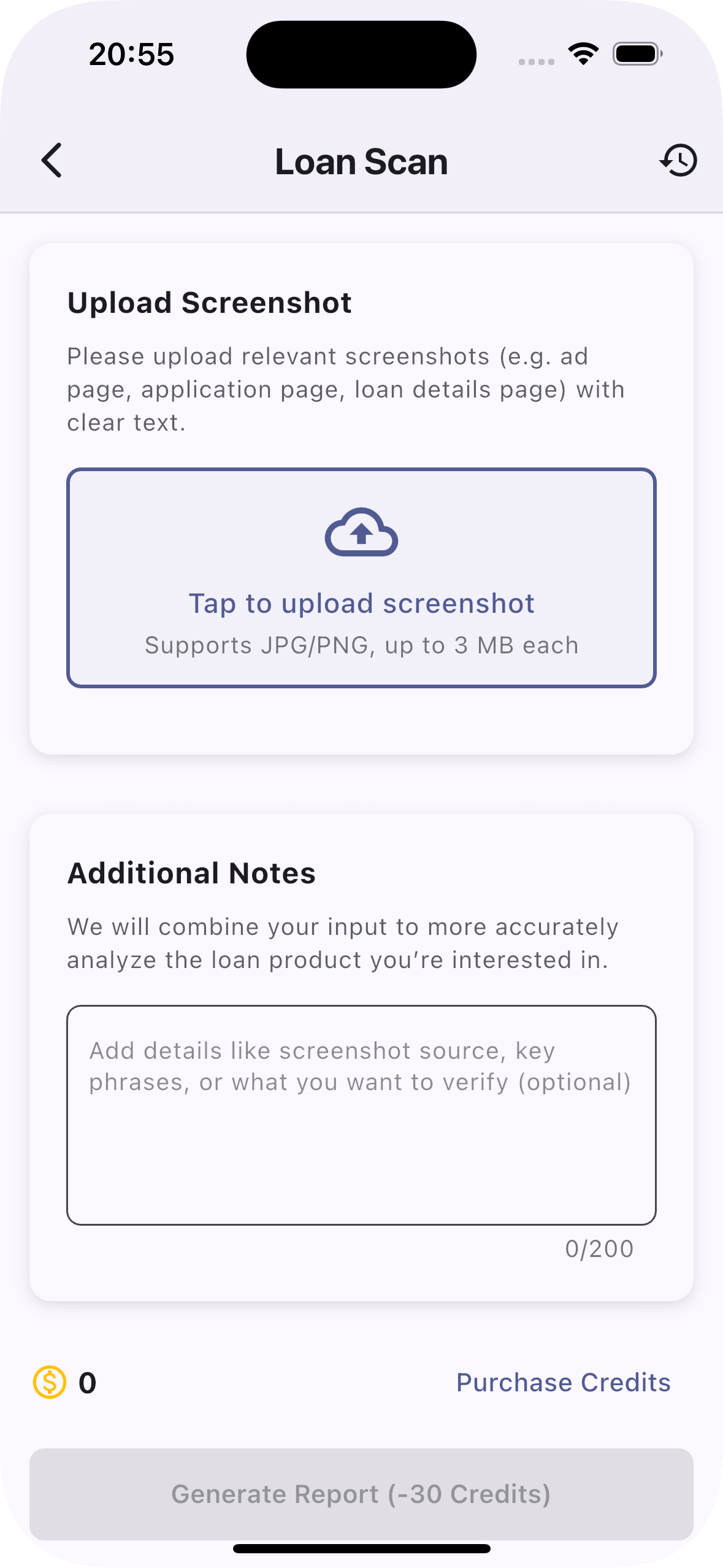The width and height of the screenshot is (723, 1568).
Task: Tap the yellow dollar credits coin
Action: tap(49, 1382)
